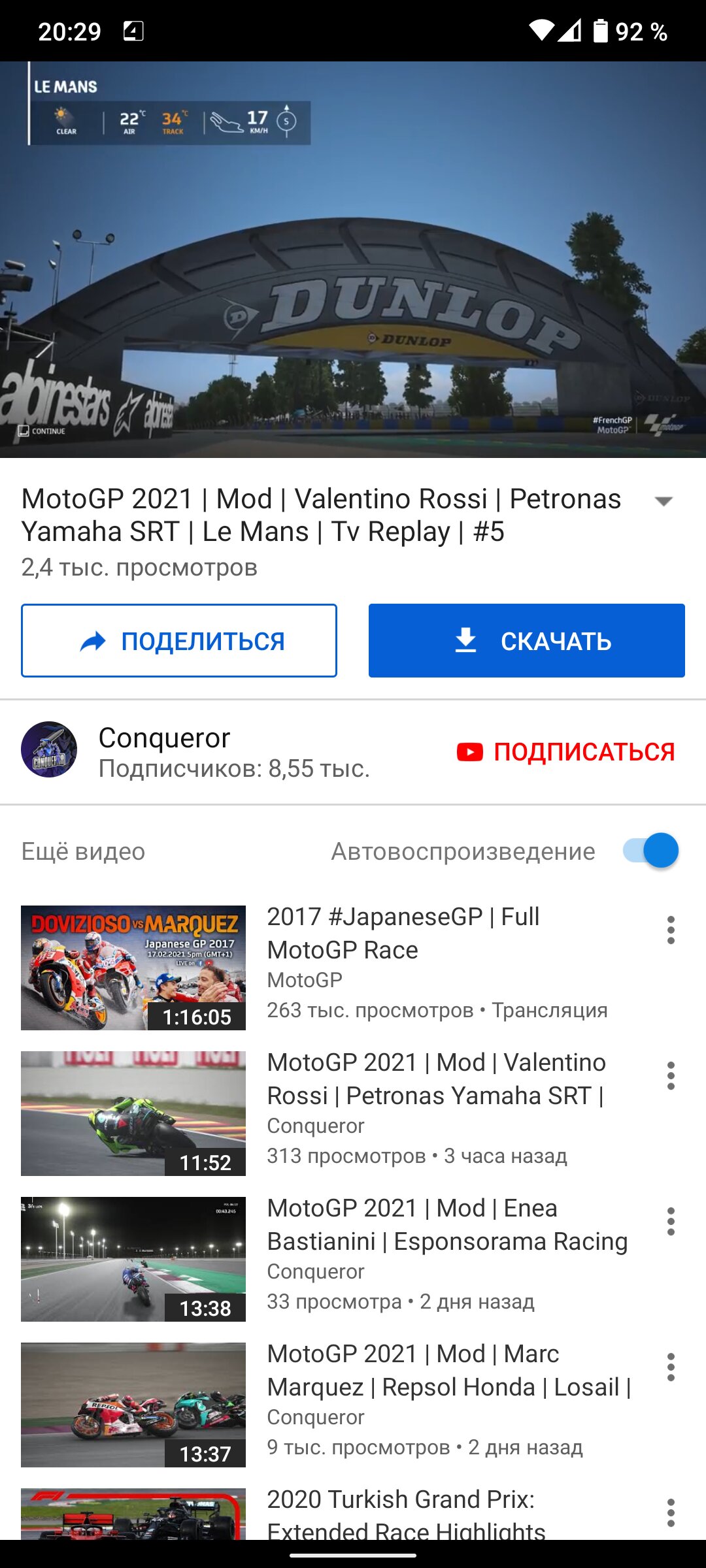Tap the Поделиться share button
Image resolution: width=706 pixels, height=1568 pixels.
point(179,640)
